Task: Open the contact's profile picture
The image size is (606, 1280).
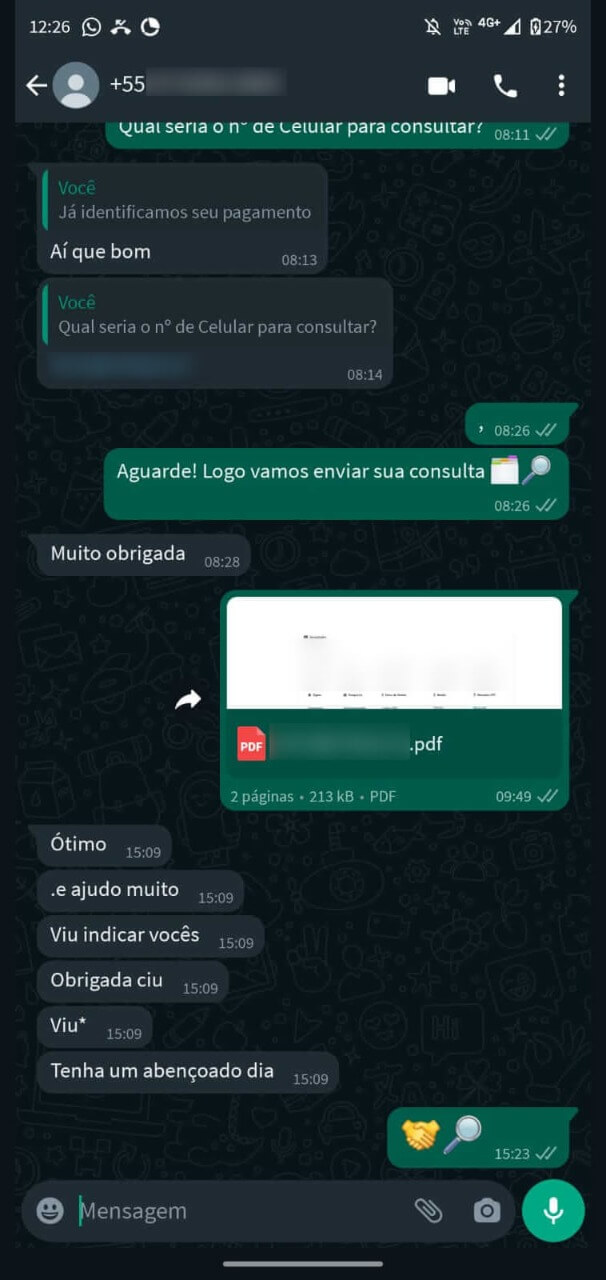Action: coord(76,86)
